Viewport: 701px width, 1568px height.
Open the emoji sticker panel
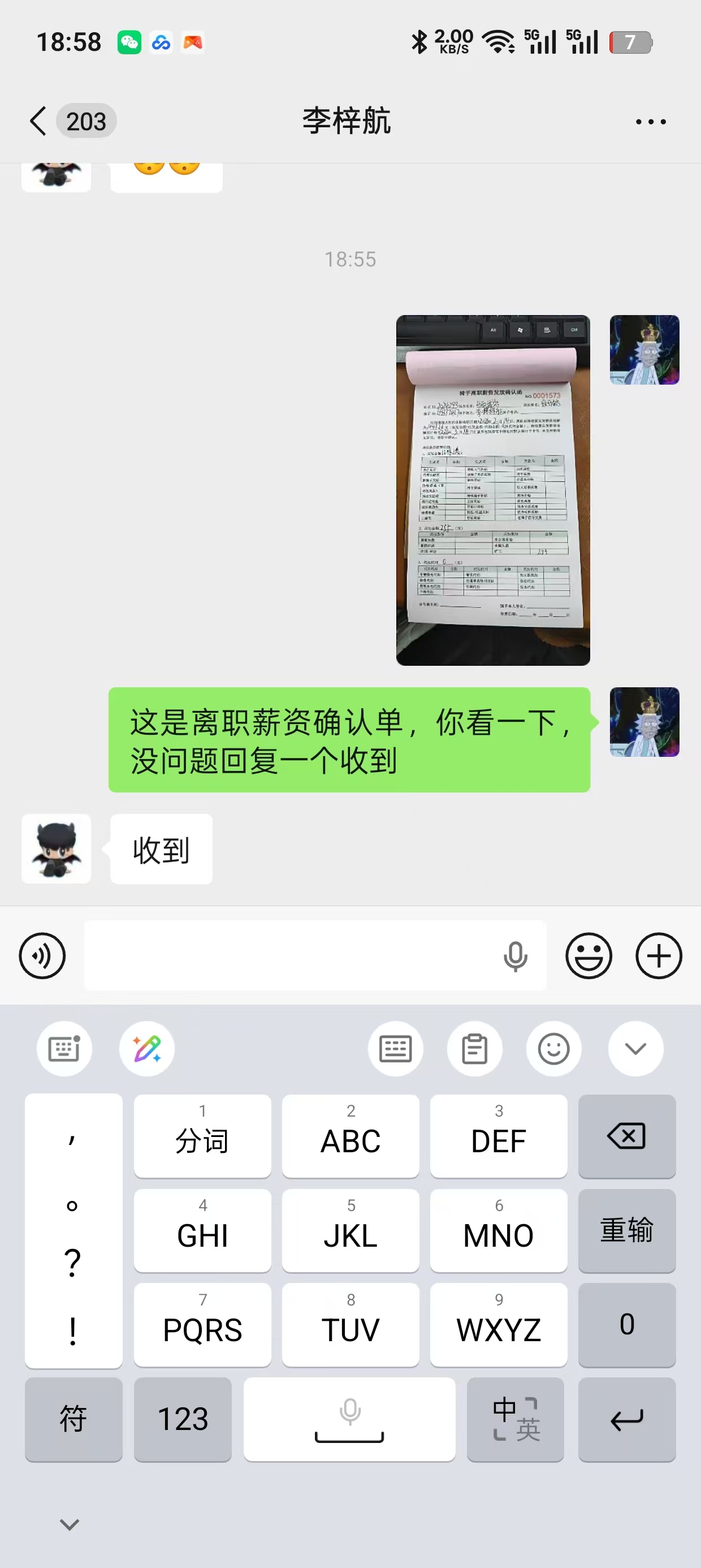pyautogui.click(x=589, y=955)
